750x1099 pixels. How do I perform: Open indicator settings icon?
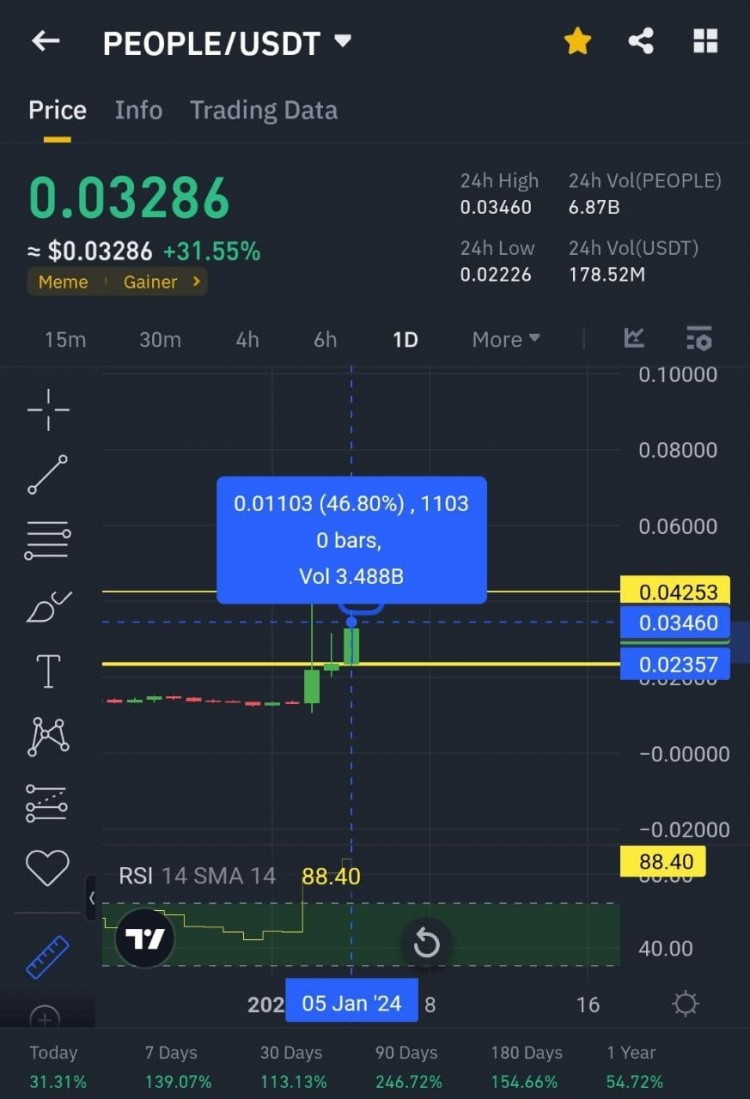click(x=699, y=339)
